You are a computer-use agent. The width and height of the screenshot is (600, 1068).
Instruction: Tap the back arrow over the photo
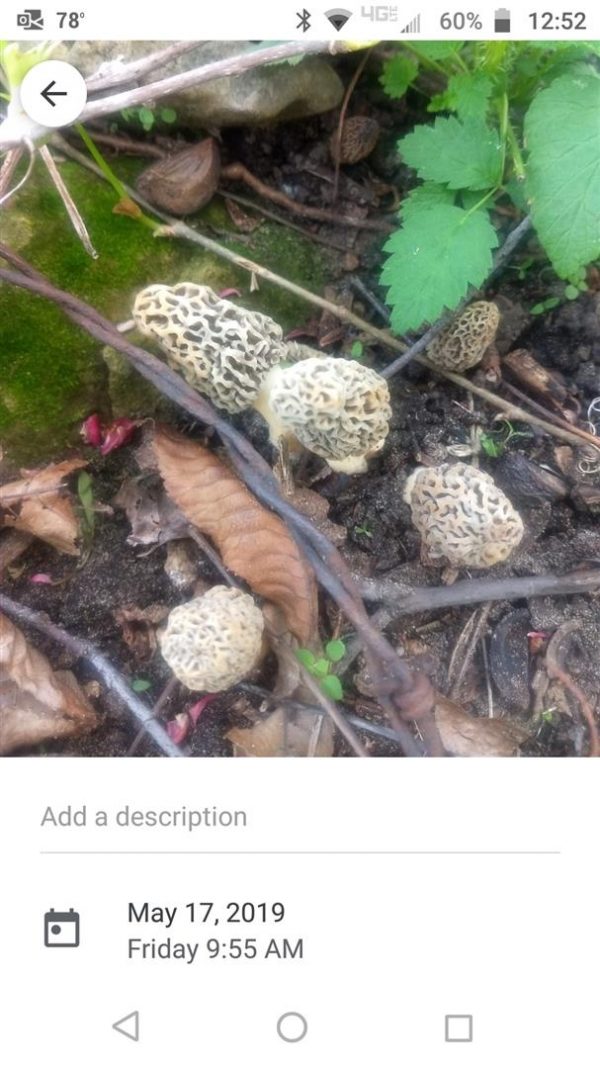click(x=53, y=94)
